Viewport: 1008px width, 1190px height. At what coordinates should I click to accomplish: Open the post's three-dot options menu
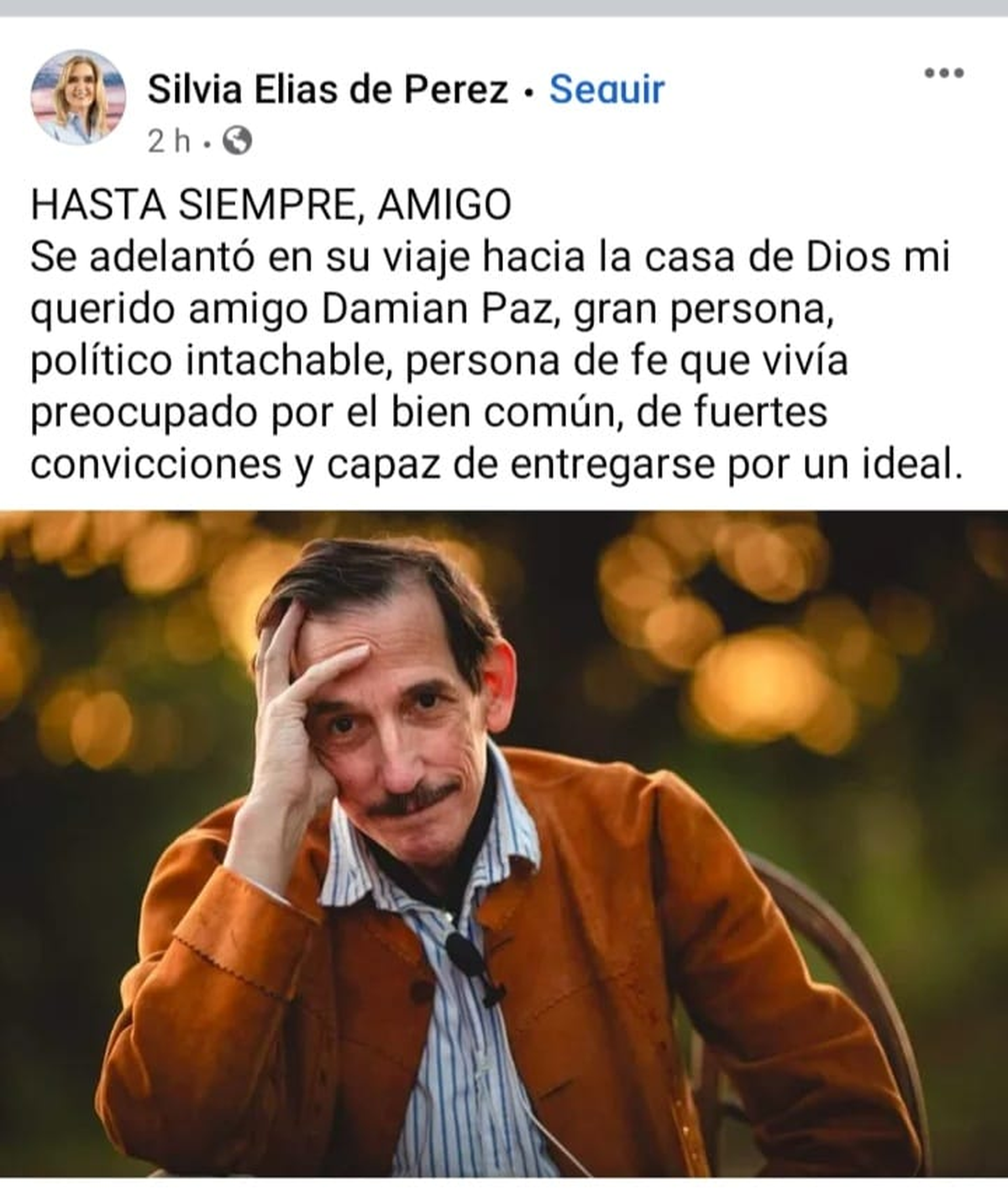[x=943, y=73]
